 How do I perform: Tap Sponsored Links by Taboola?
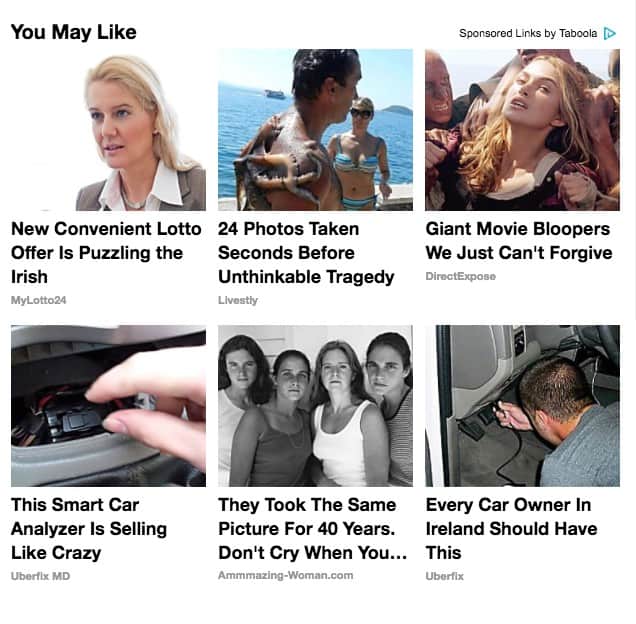(x=527, y=33)
